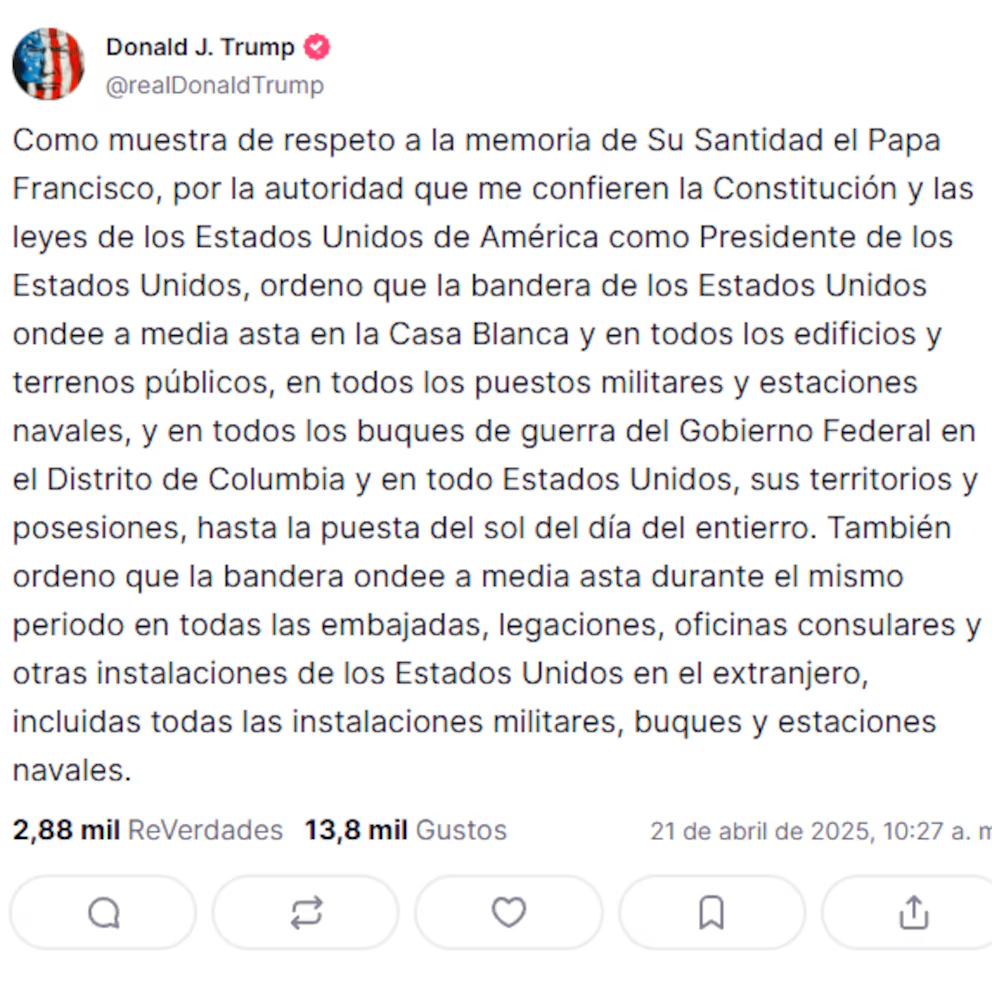Bookmark this post

click(x=711, y=912)
